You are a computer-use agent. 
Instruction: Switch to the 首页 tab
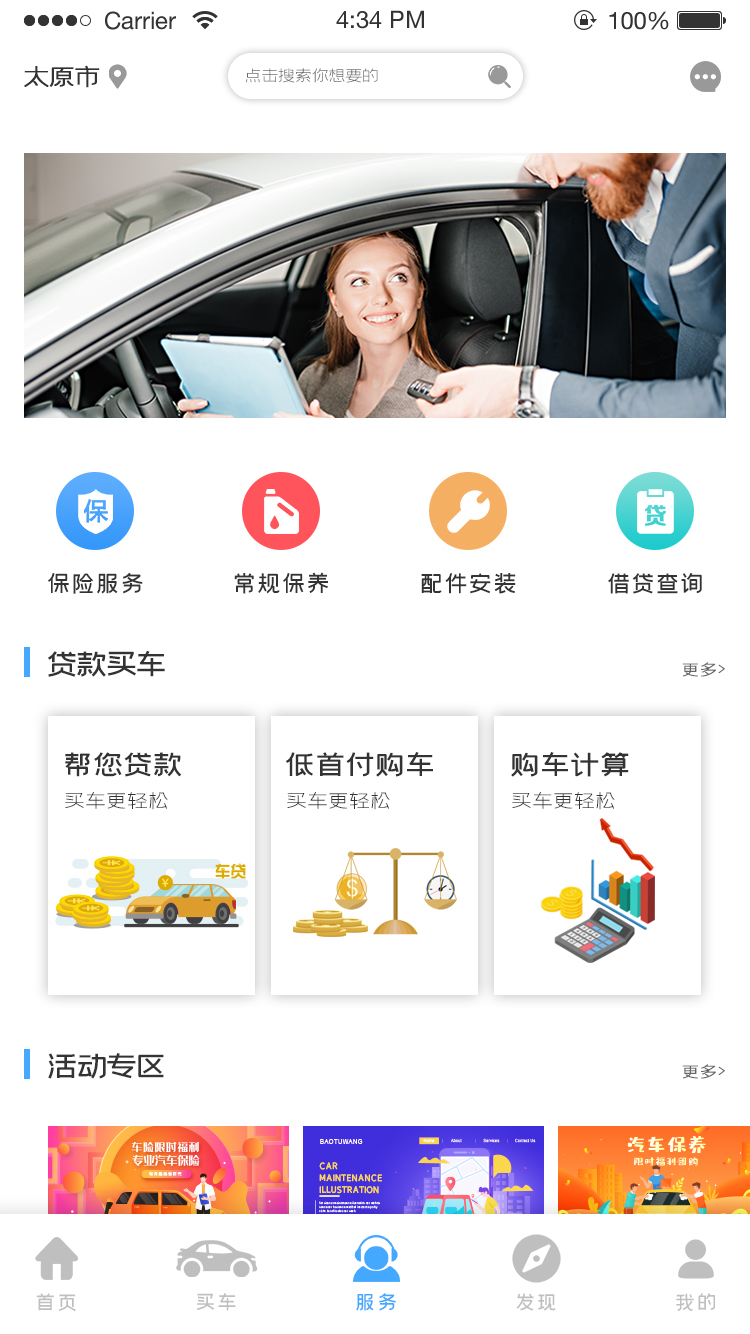pos(57,1273)
